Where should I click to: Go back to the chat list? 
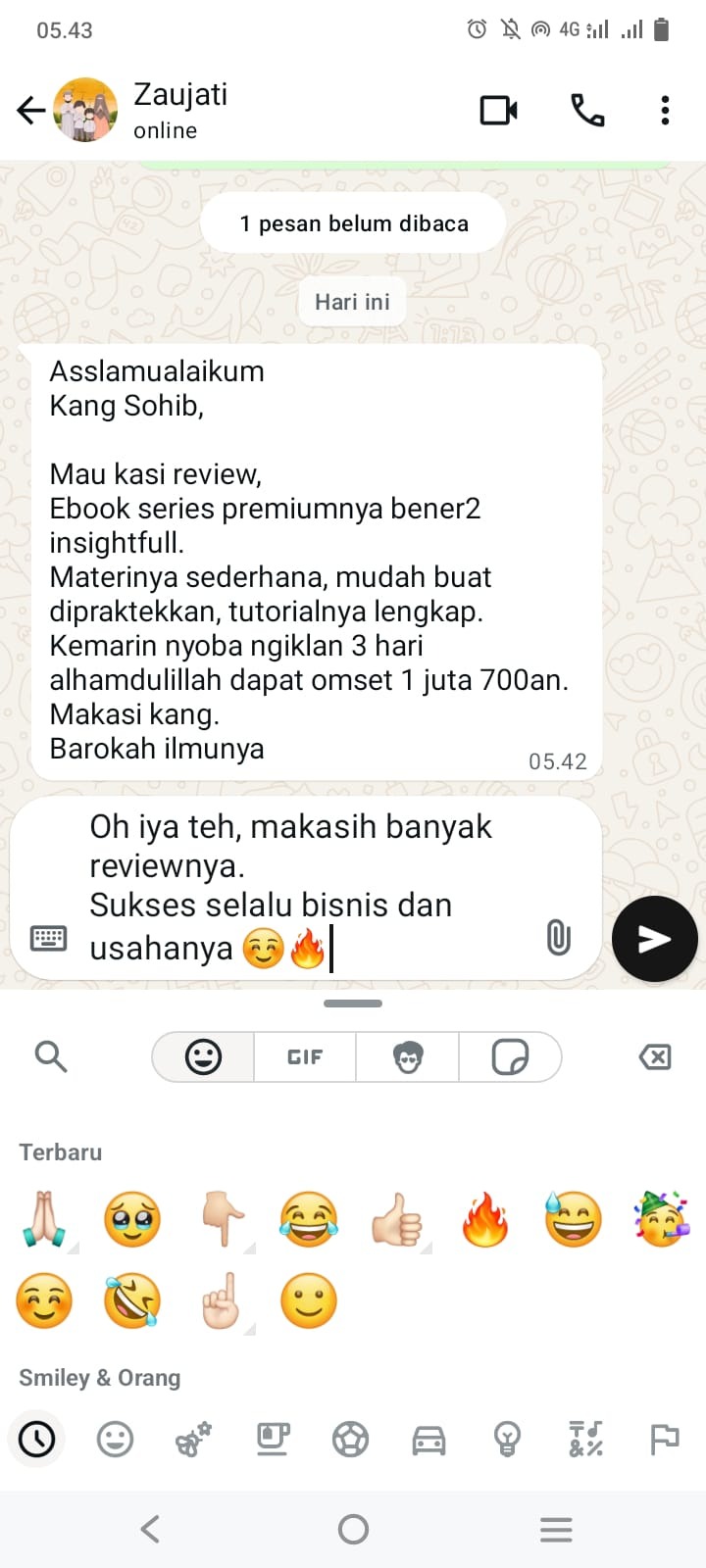click(x=31, y=110)
